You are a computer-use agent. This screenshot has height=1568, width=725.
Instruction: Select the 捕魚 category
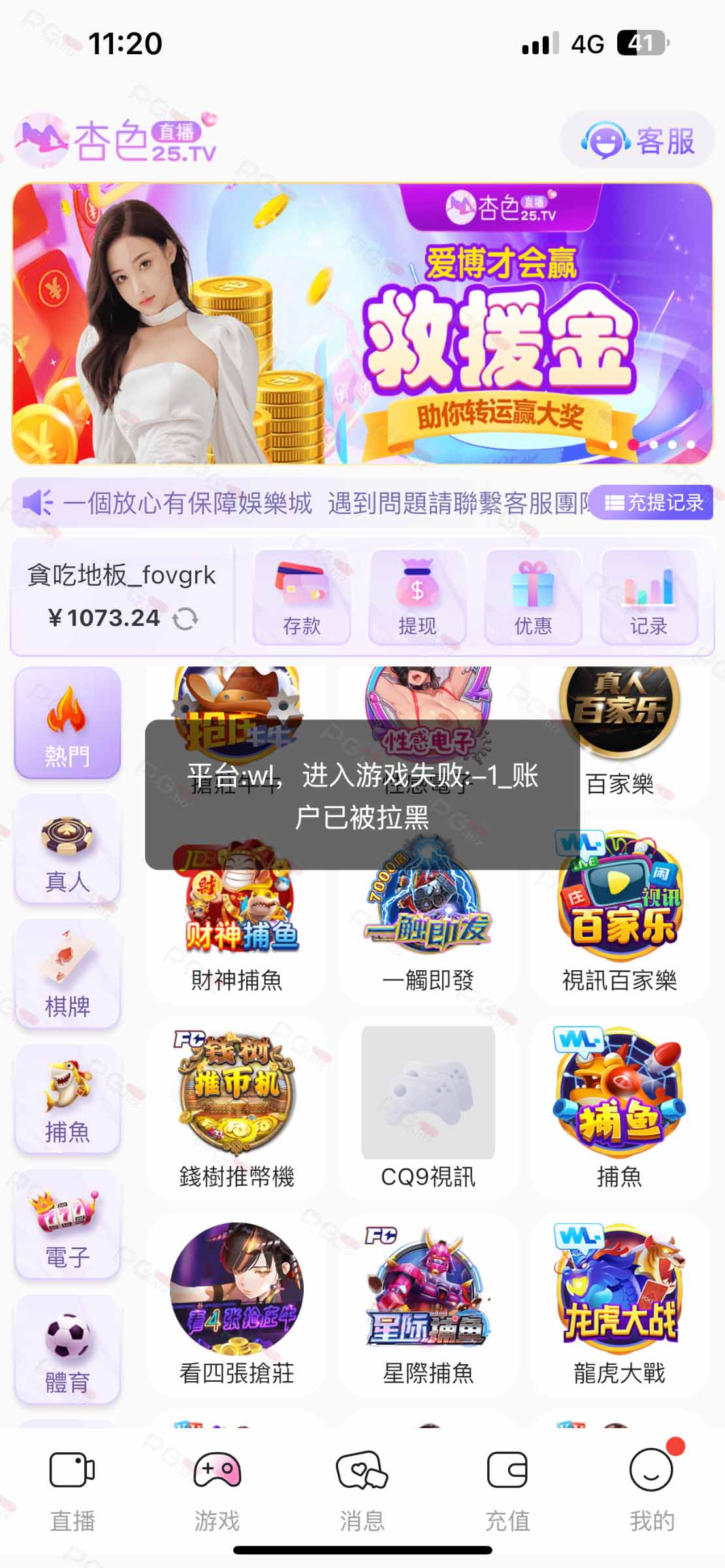point(67,1099)
